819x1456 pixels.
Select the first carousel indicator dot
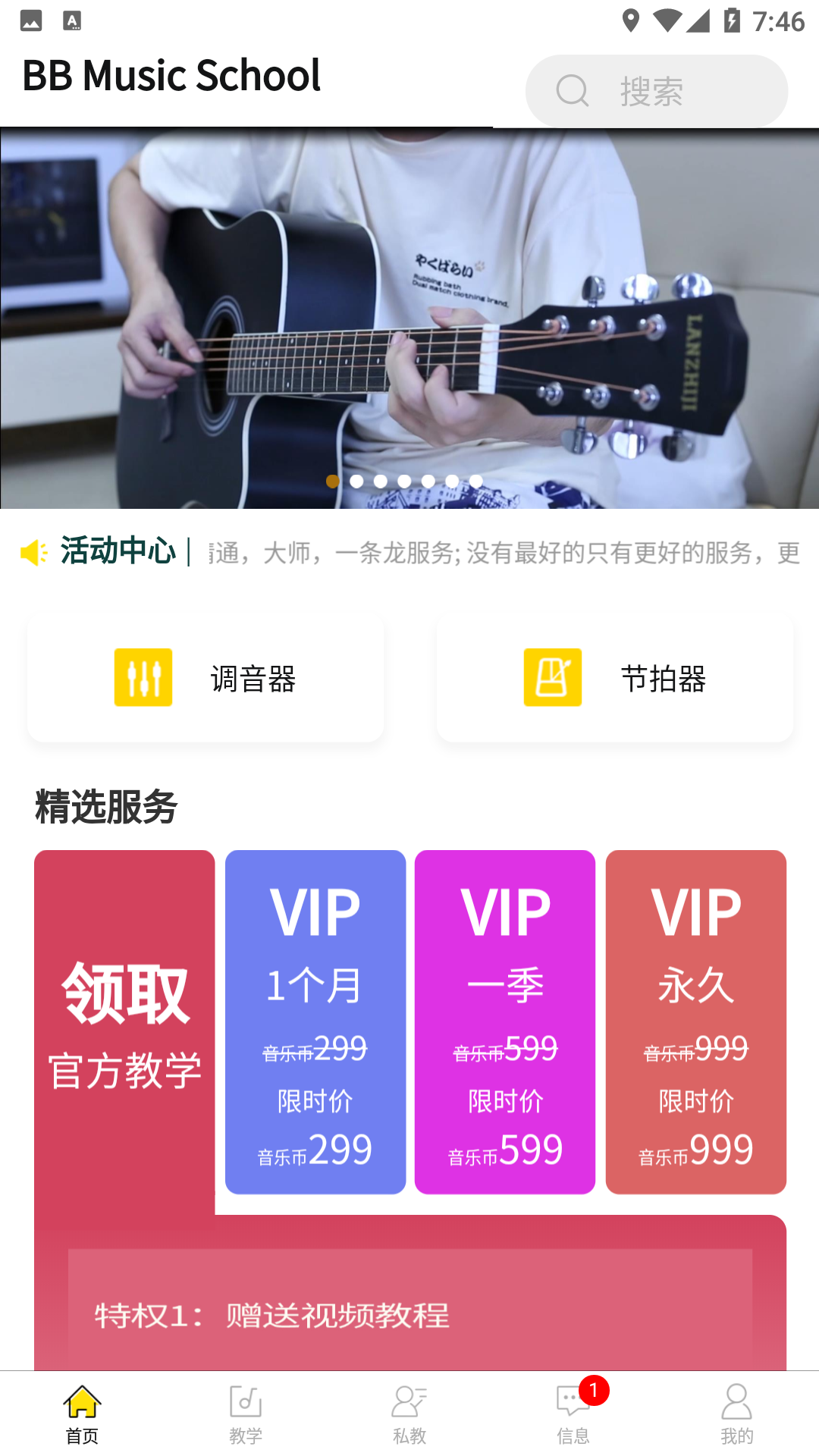point(331,480)
